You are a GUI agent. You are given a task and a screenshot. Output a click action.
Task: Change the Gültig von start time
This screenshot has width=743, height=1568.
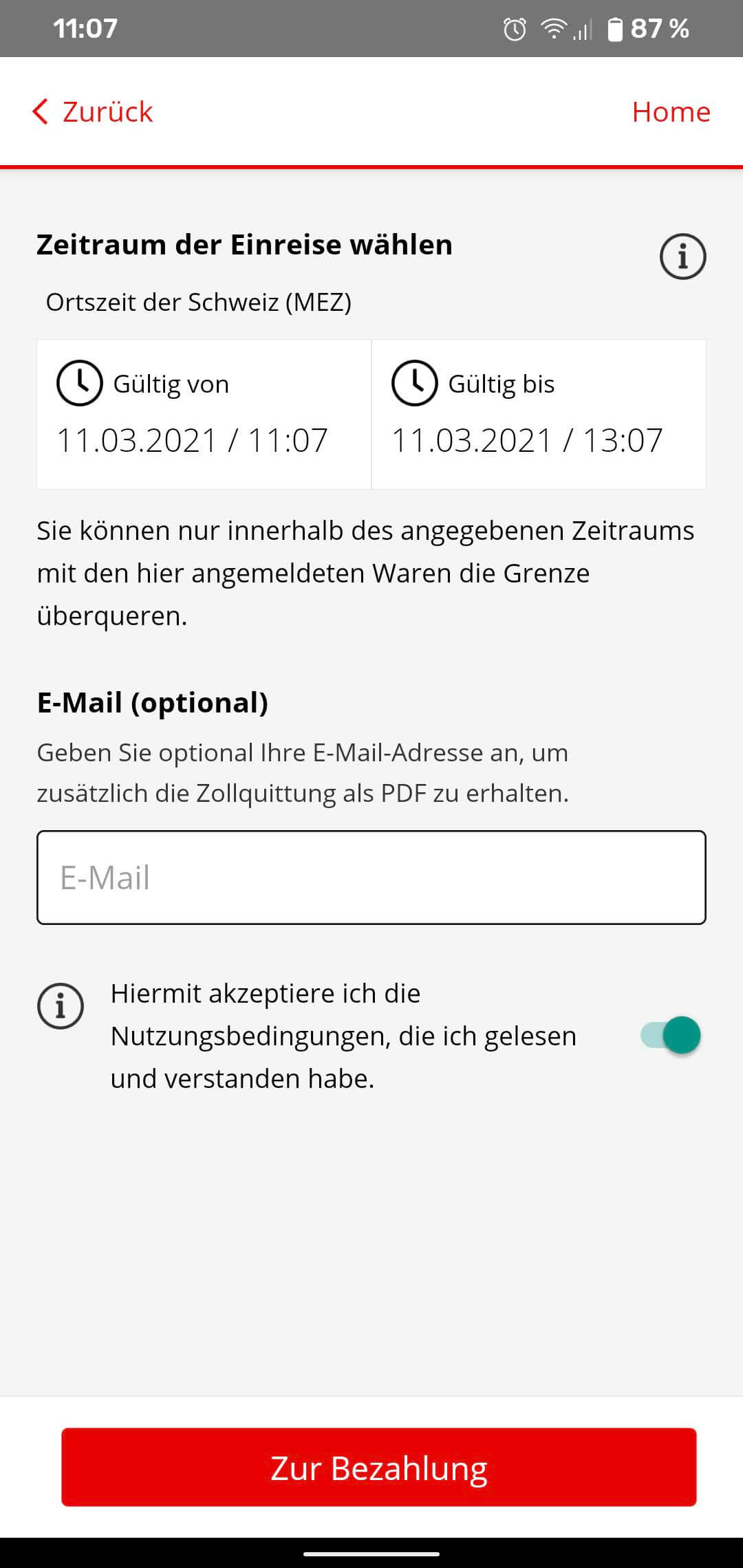pyautogui.click(x=204, y=414)
